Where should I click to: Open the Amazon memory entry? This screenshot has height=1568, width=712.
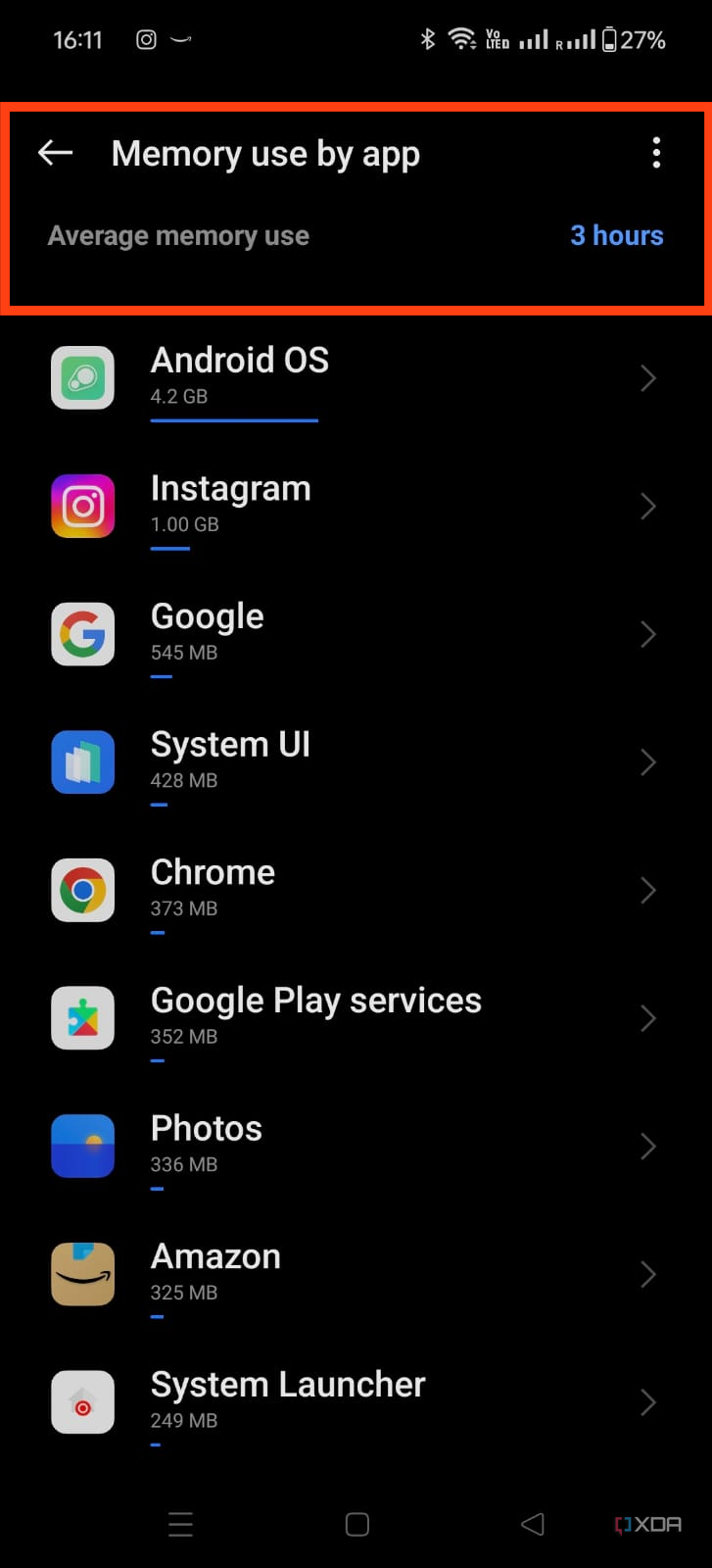click(353, 1274)
